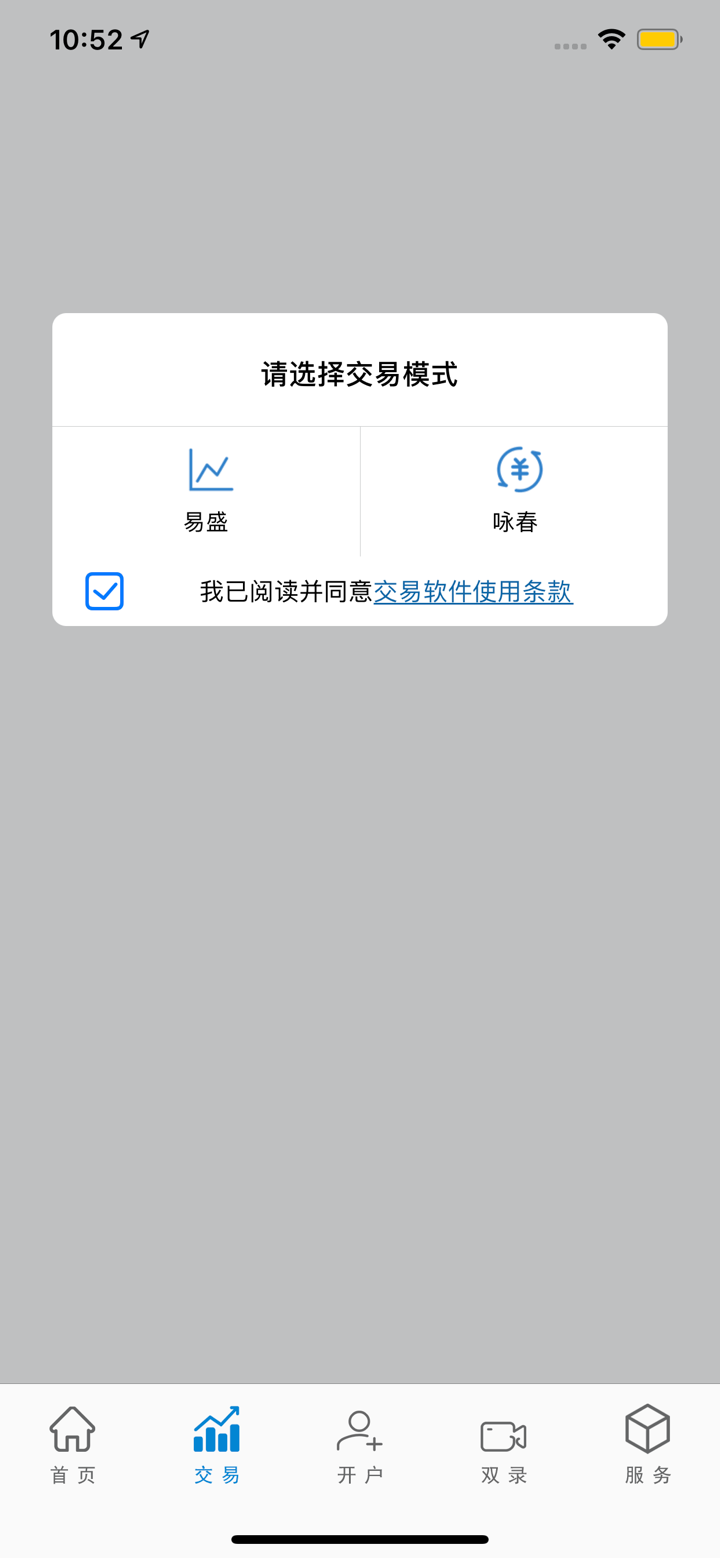Tap the battery indicator in the status bar
720x1558 pixels.
659,38
